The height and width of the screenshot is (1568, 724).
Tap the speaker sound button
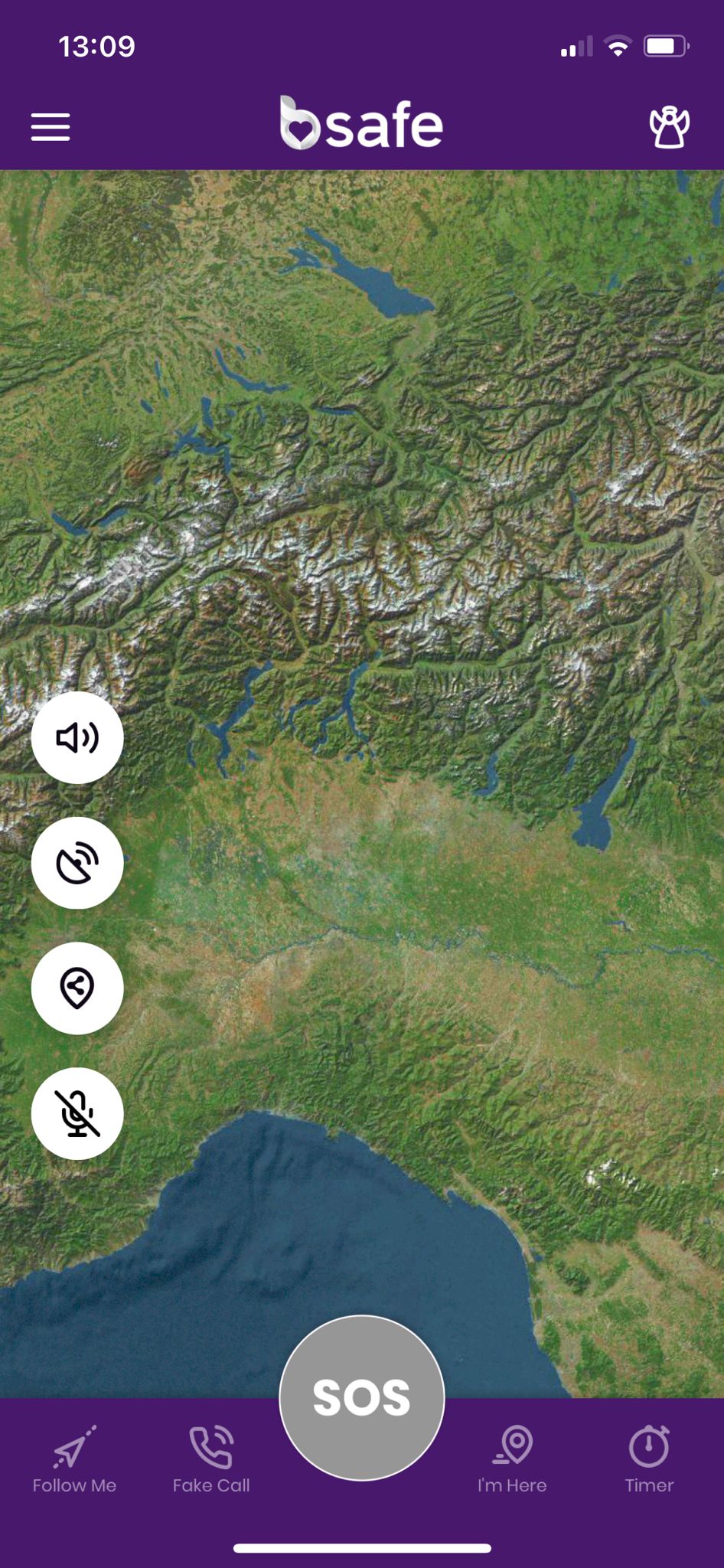coord(77,737)
